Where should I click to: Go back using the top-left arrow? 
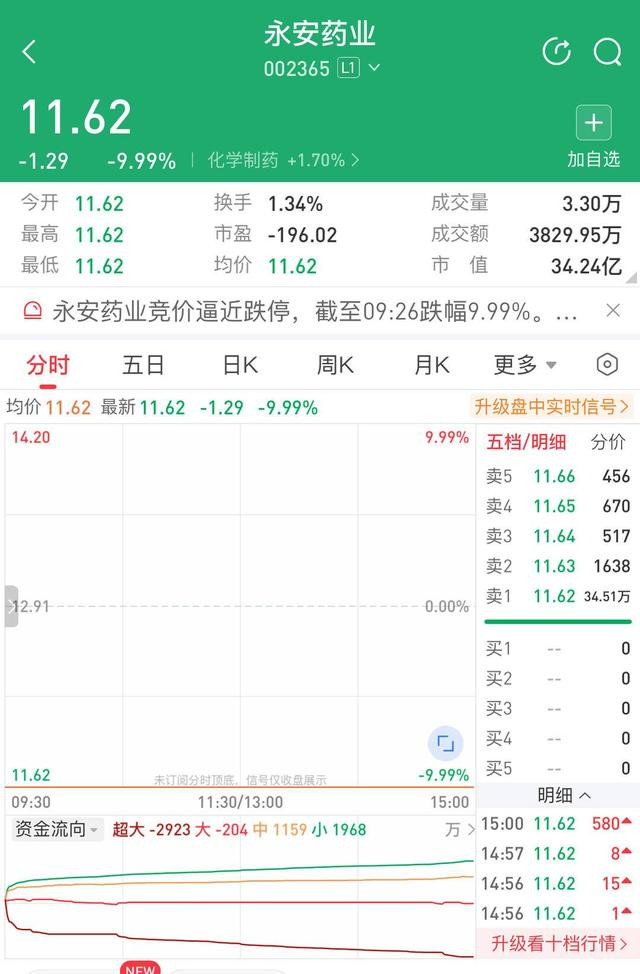pyautogui.click(x=29, y=52)
